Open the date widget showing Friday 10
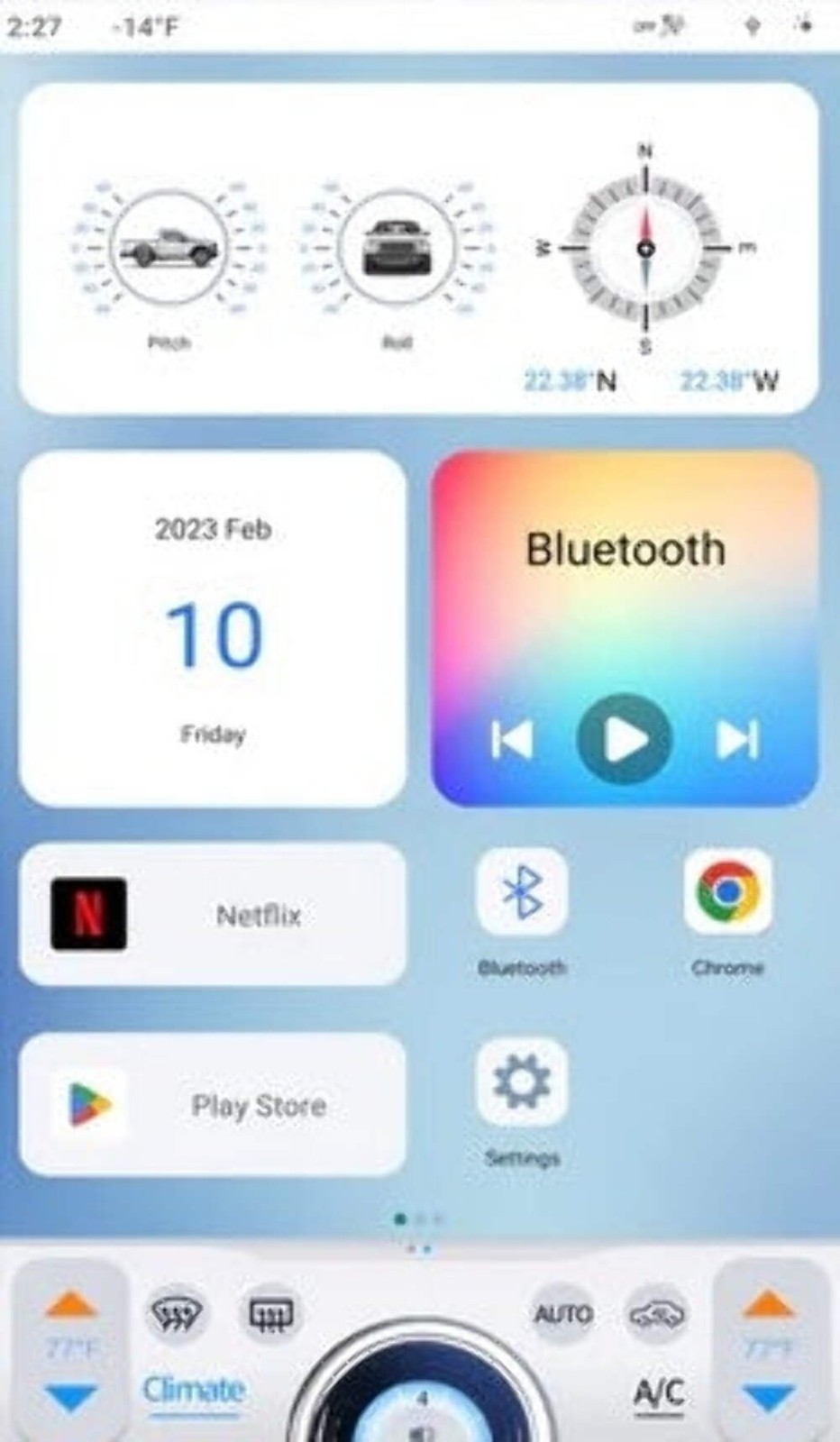Viewport: 840px width, 1442px height. (x=213, y=629)
